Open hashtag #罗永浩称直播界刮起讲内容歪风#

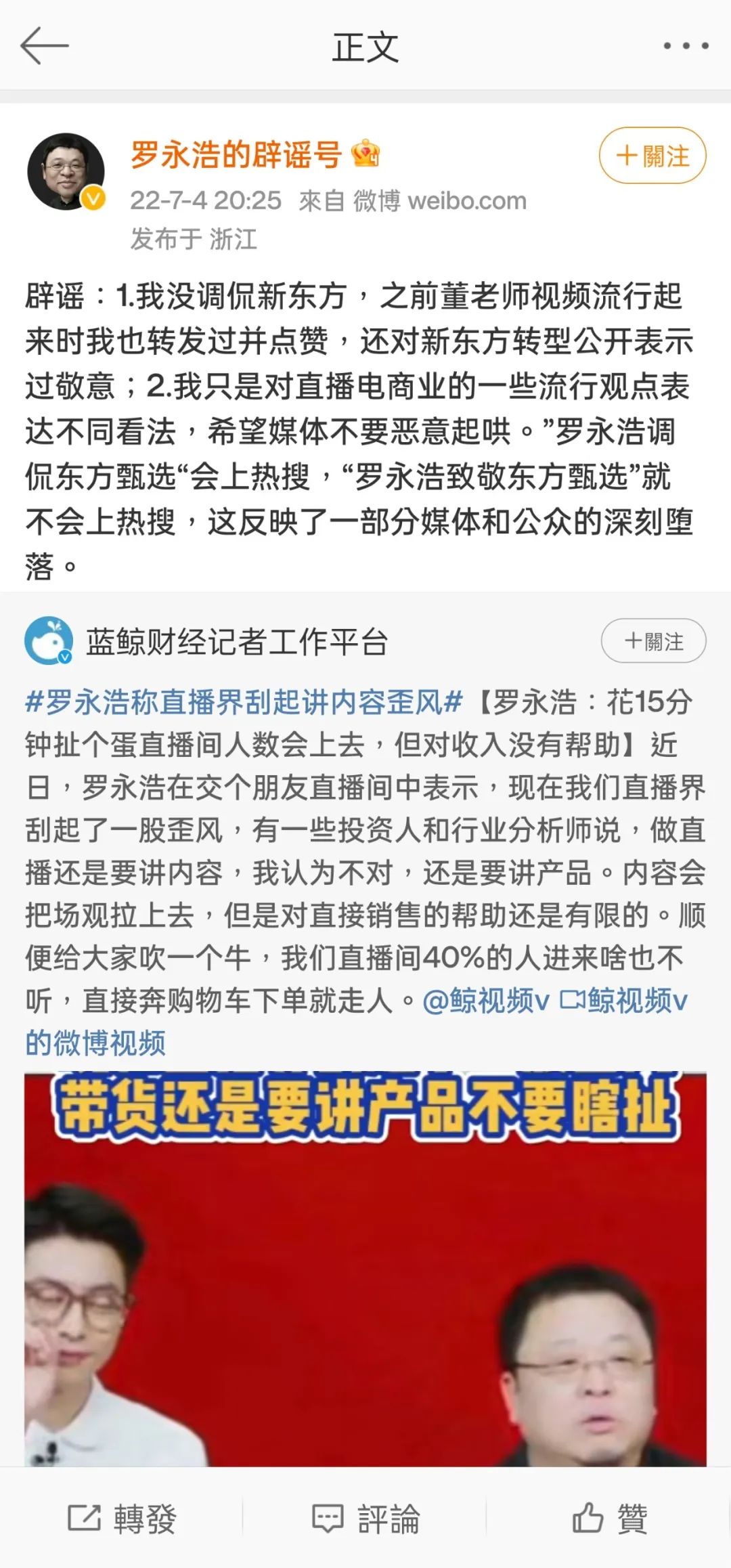coord(244,701)
